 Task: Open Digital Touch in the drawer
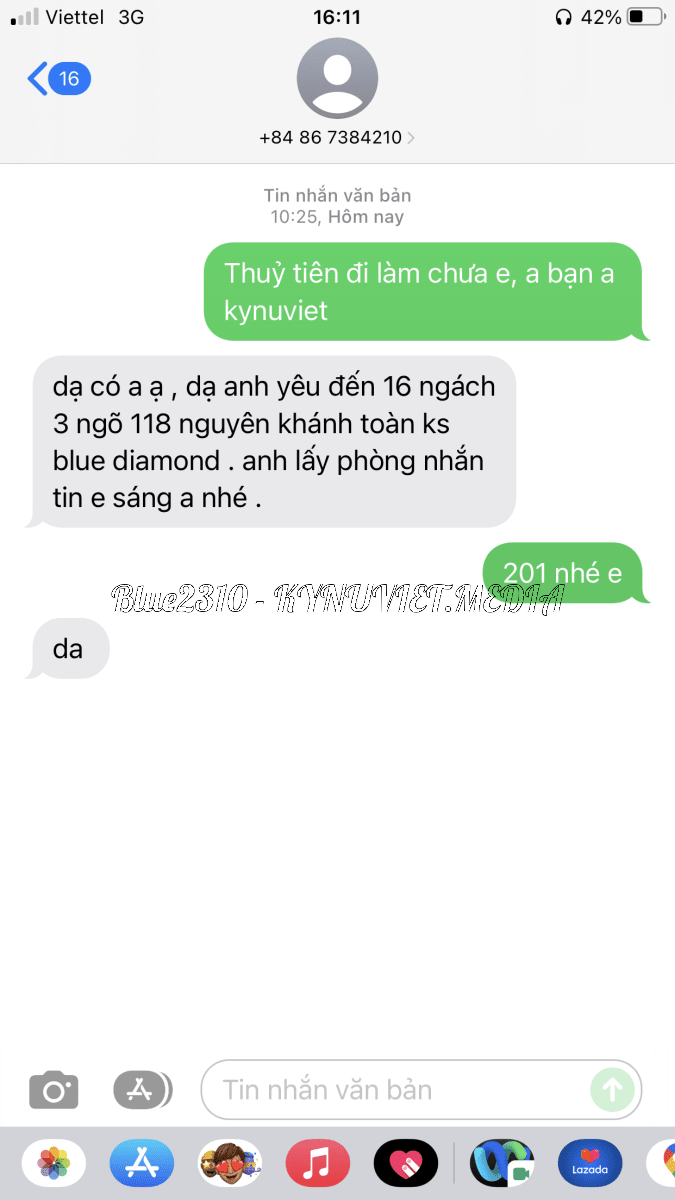tap(405, 1163)
